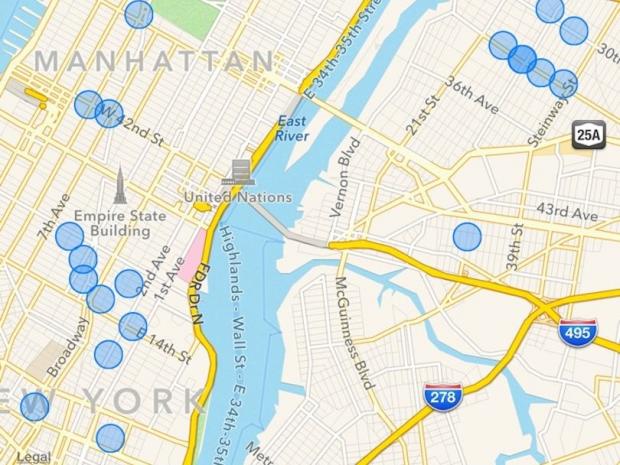This screenshot has height=465, width=620.
Task: Select the blue marker on Steinway St
Action: click(x=564, y=83)
